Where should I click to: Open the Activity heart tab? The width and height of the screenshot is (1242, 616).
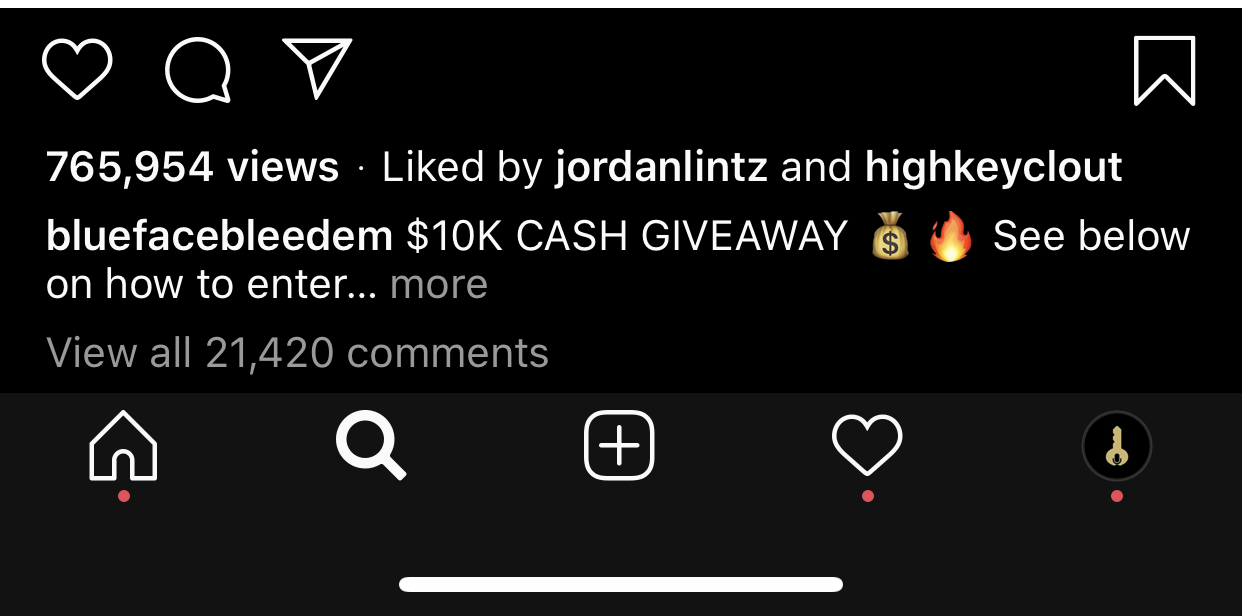pos(867,445)
